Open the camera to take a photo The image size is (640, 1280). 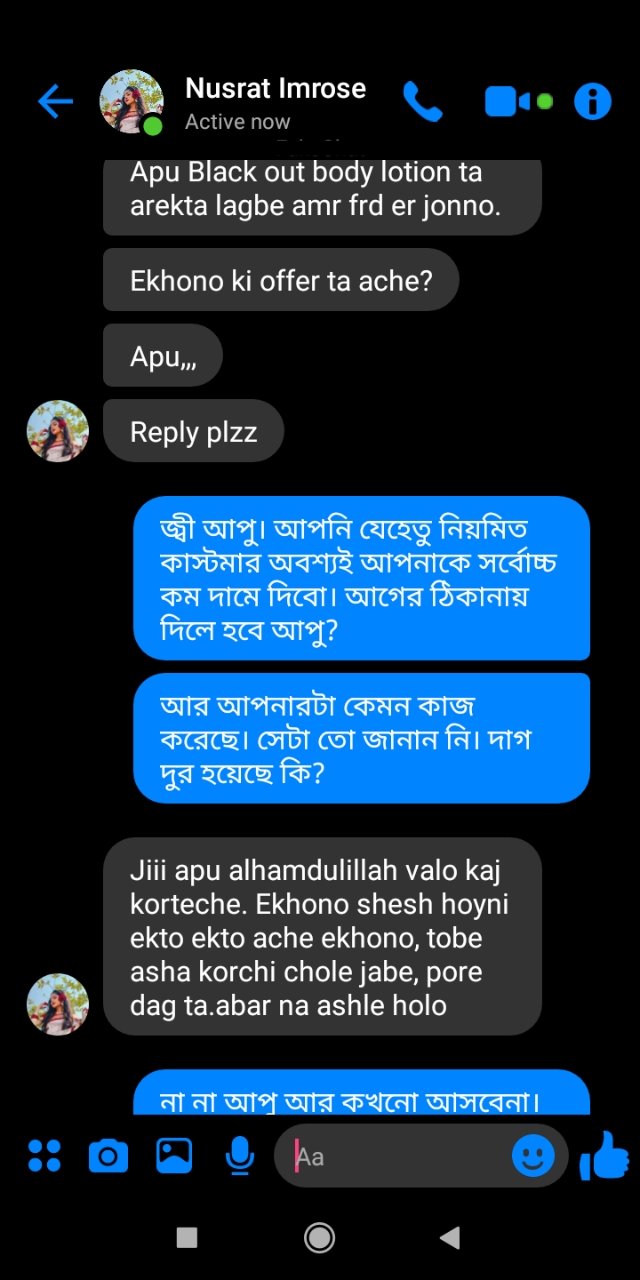coord(108,1156)
